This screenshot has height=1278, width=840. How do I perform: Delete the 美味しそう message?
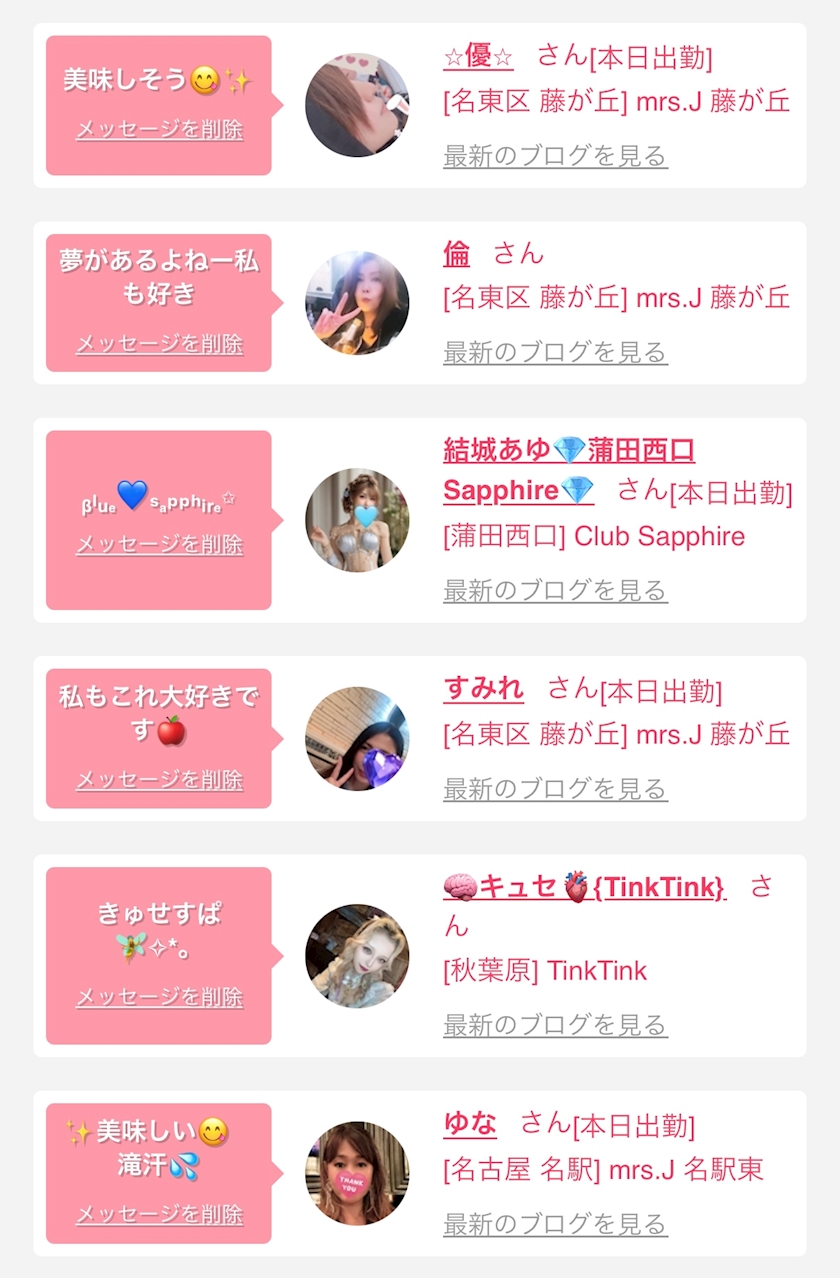tap(159, 130)
